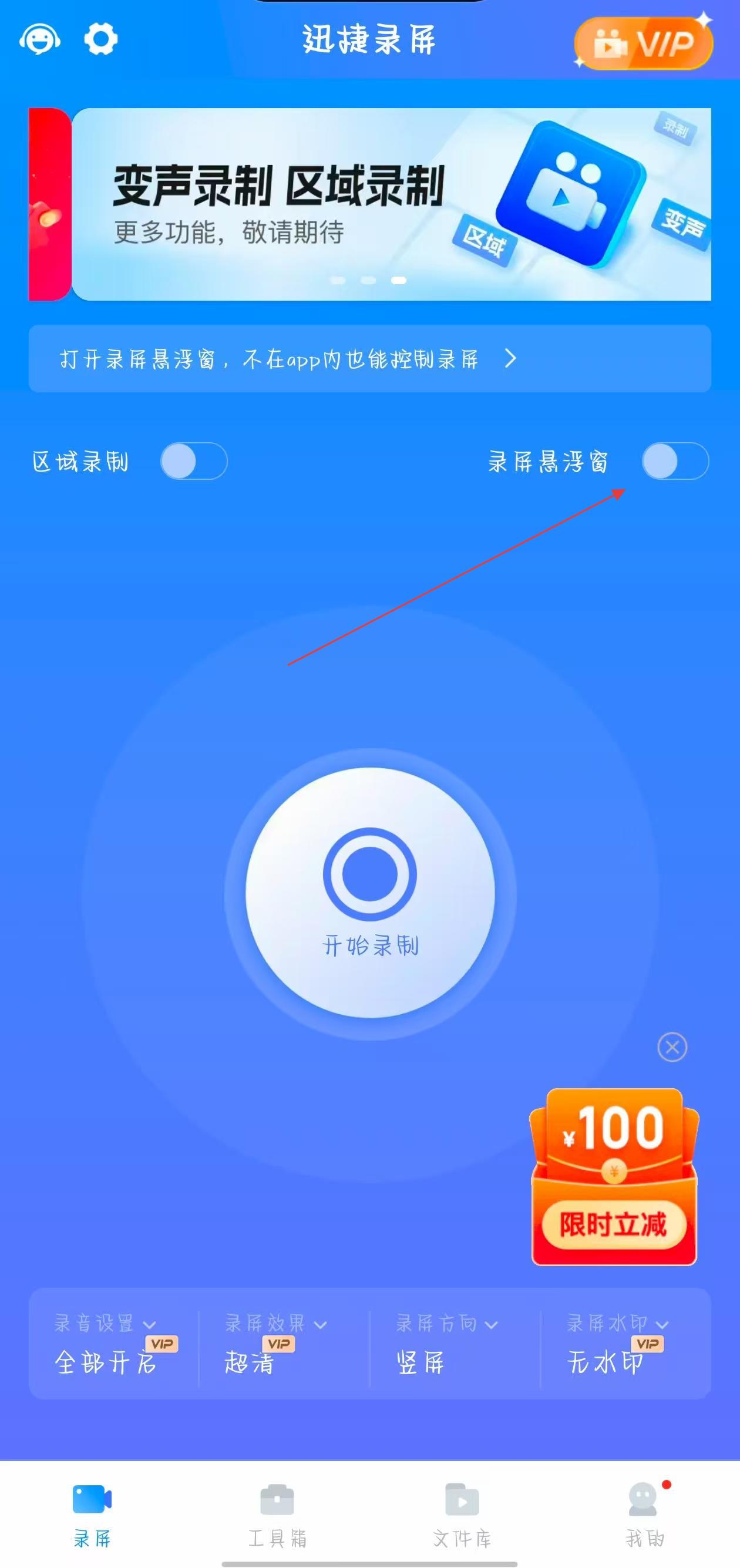Open the settings gear
This screenshot has height=1568, width=740.
100,39
